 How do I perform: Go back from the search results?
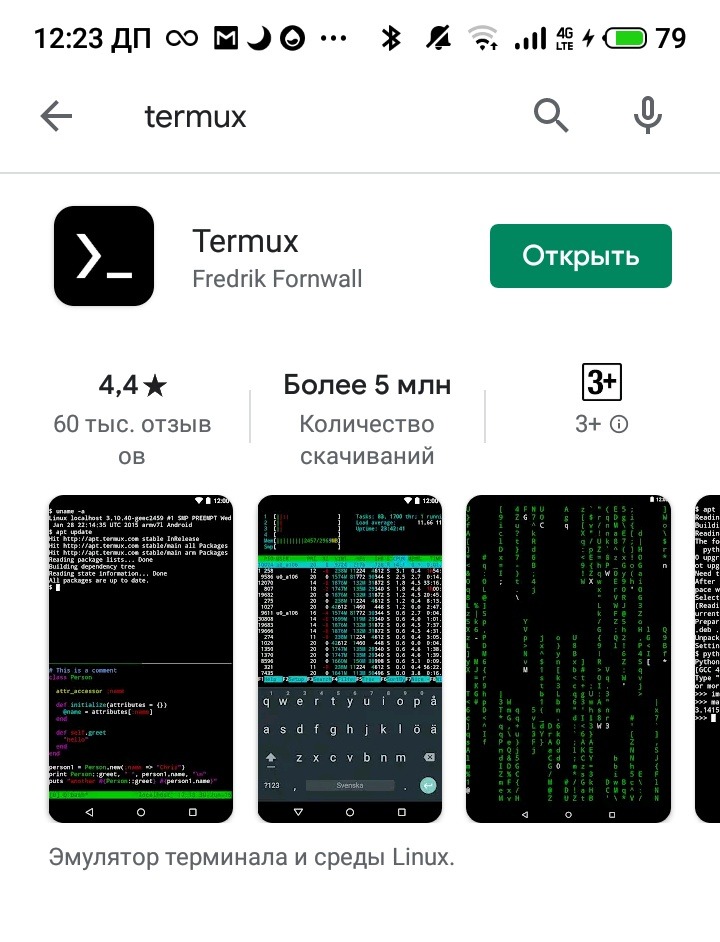pyautogui.click(x=57, y=117)
